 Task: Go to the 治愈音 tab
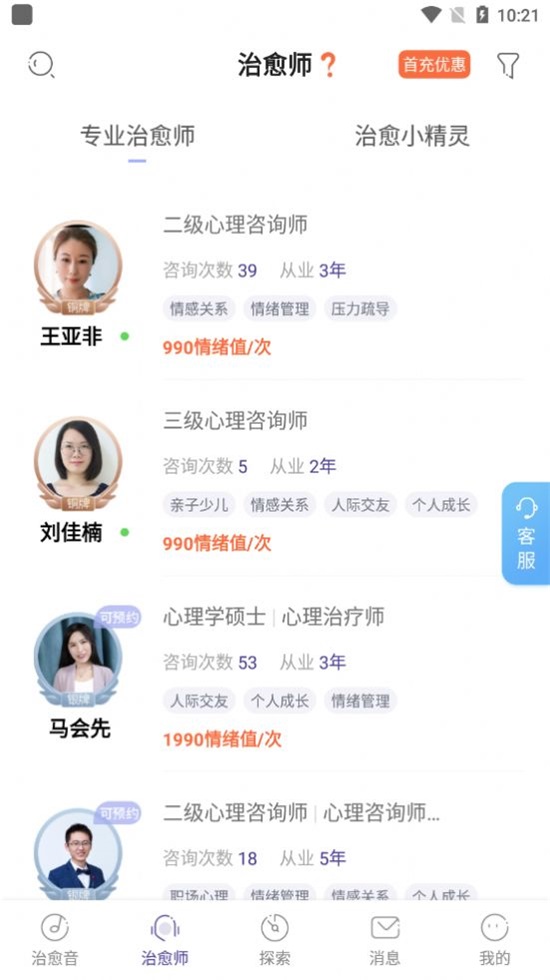pos(55,940)
